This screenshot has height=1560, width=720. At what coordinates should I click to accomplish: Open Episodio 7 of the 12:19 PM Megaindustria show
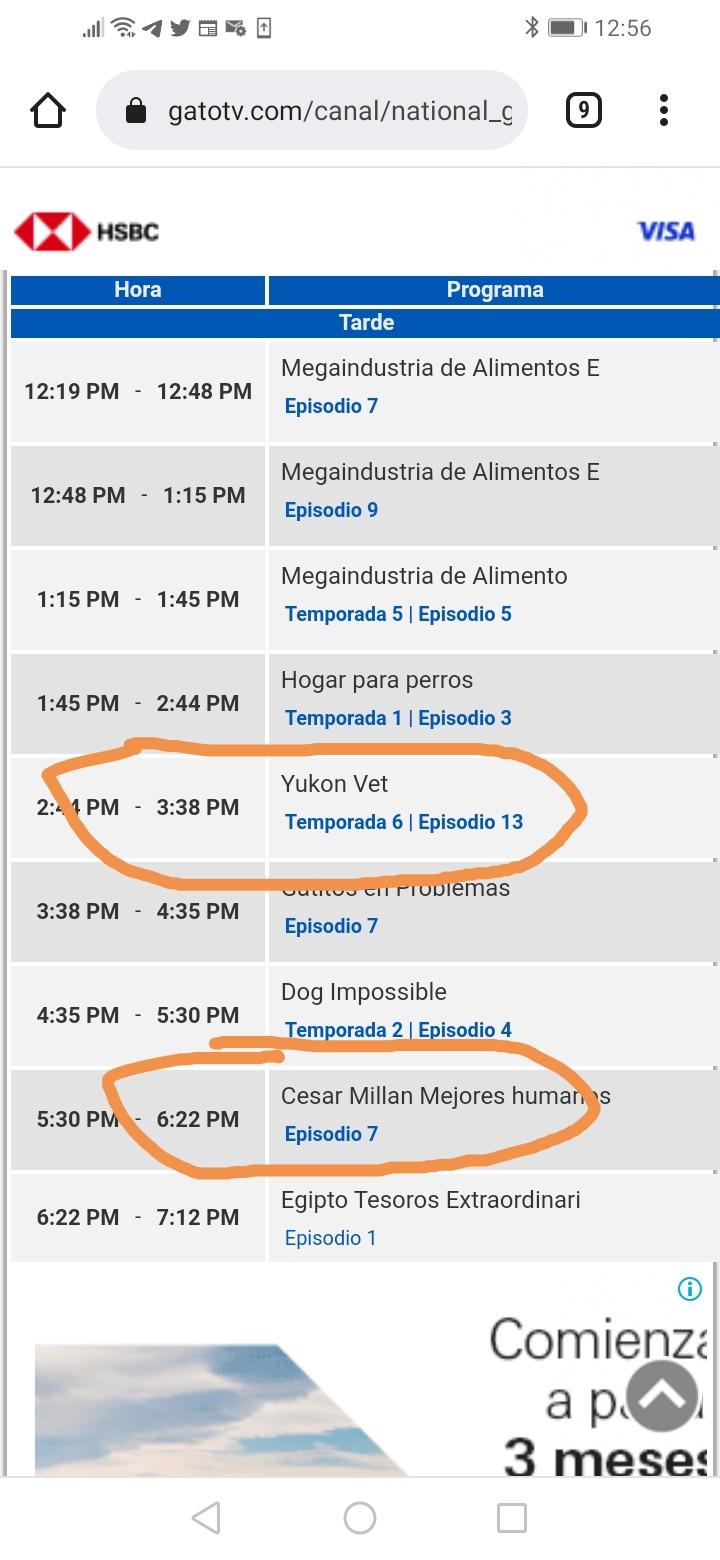tap(331, 406)
